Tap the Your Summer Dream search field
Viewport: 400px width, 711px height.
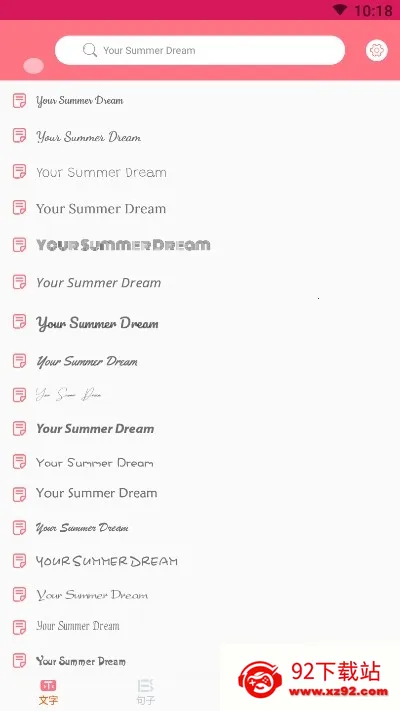tap(200, 50)
